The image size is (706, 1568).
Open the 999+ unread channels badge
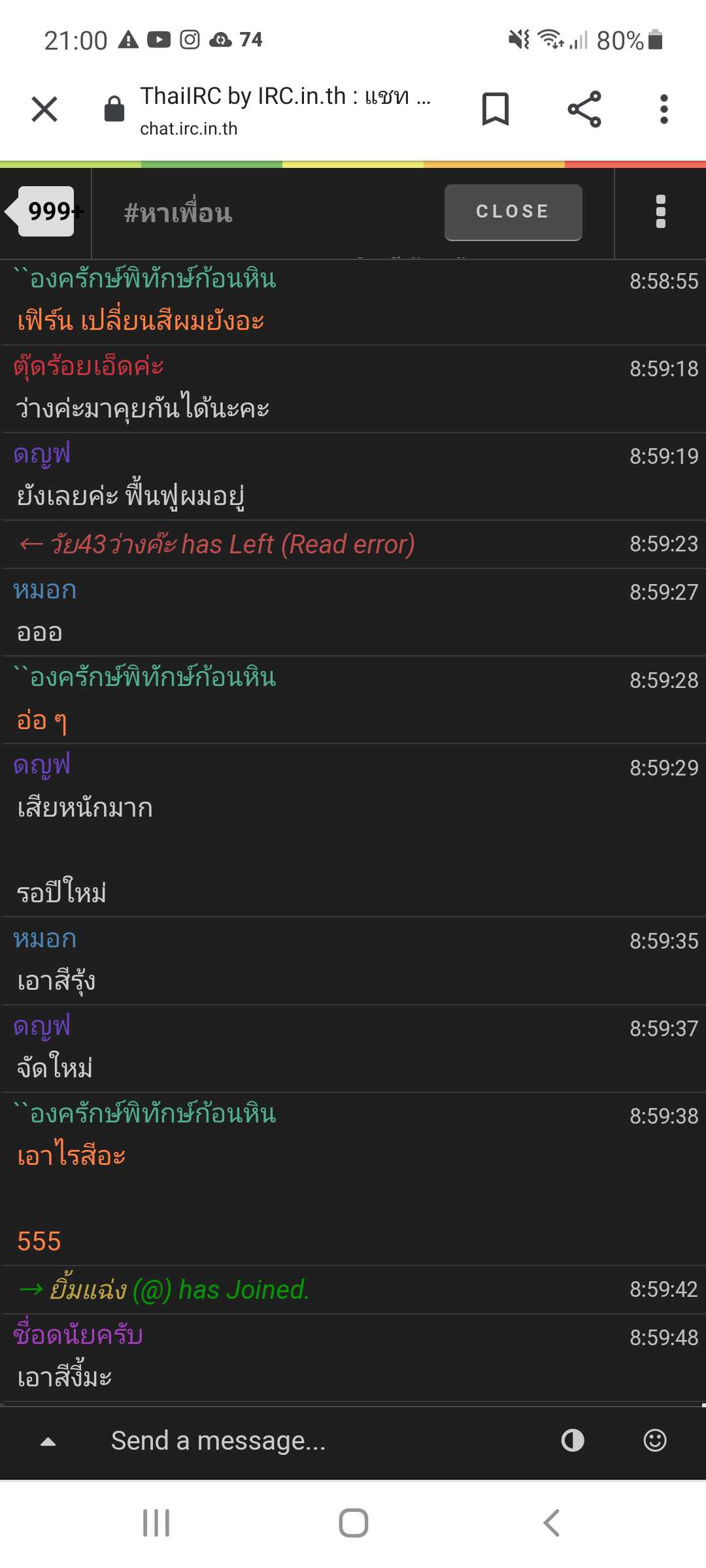click(46, 211)
